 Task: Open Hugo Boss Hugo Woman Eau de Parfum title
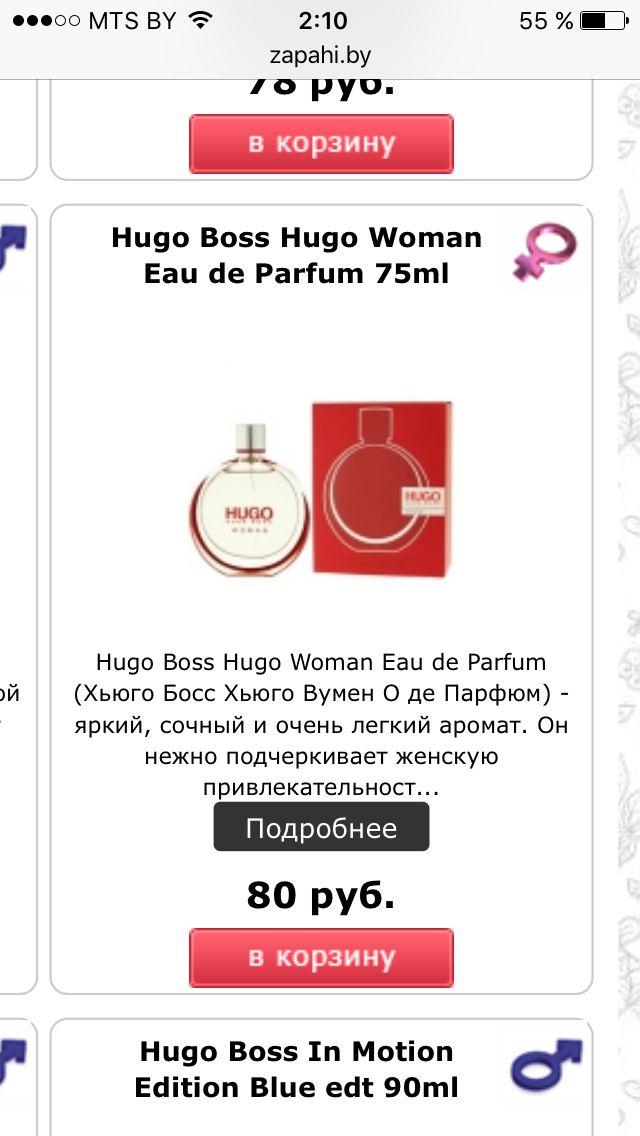tap(296, 255)
